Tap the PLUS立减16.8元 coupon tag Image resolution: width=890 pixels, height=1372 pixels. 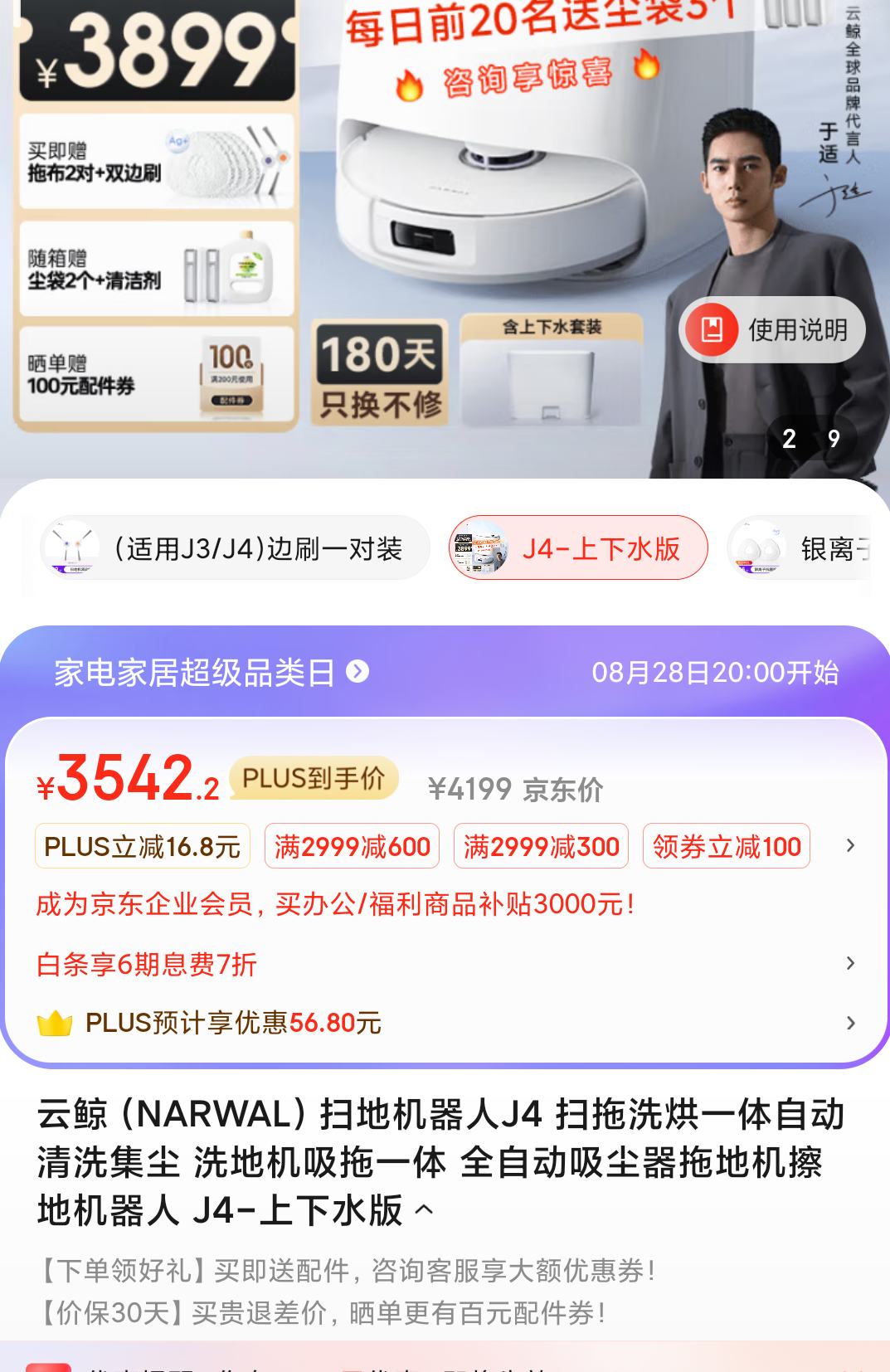142,847
